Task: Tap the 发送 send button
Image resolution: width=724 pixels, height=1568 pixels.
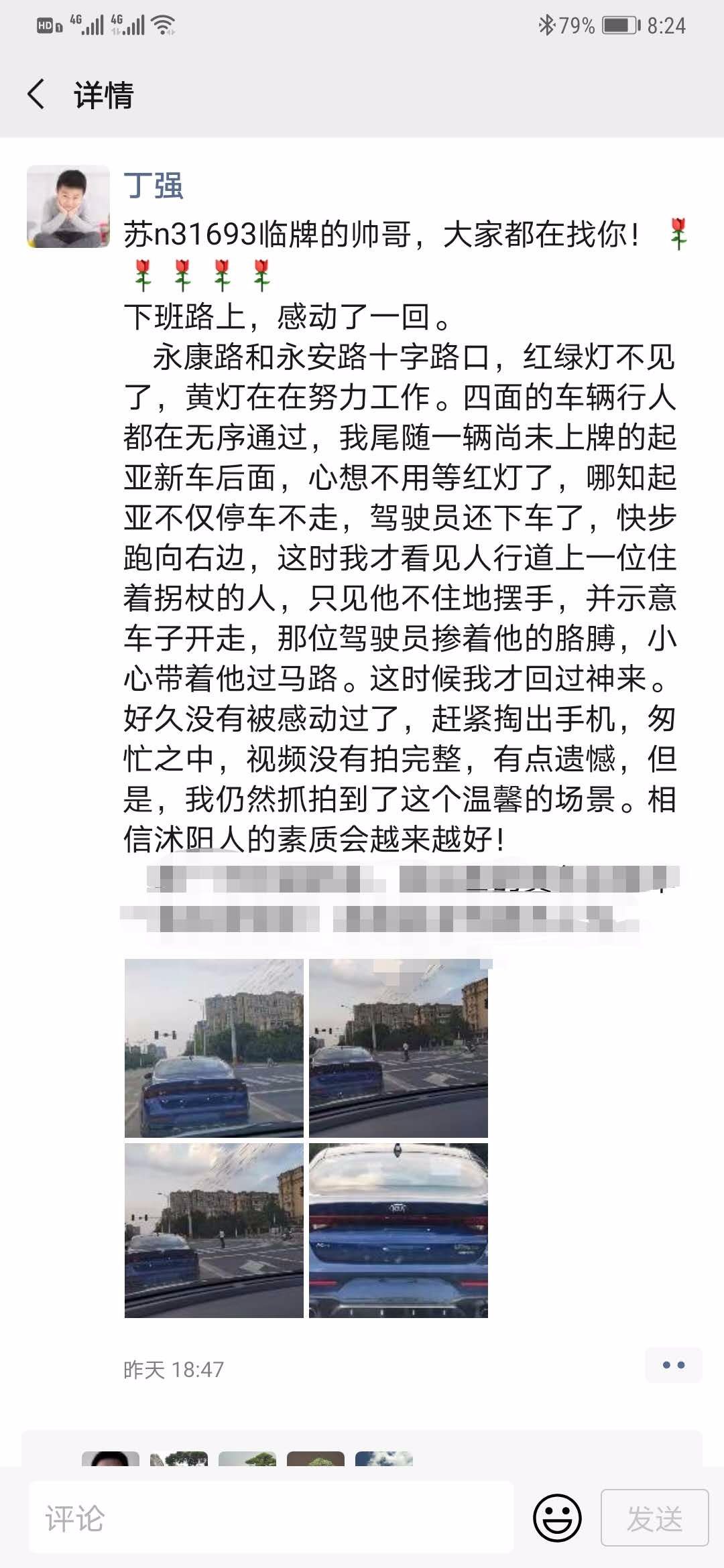Action: tap(654, 1518)
